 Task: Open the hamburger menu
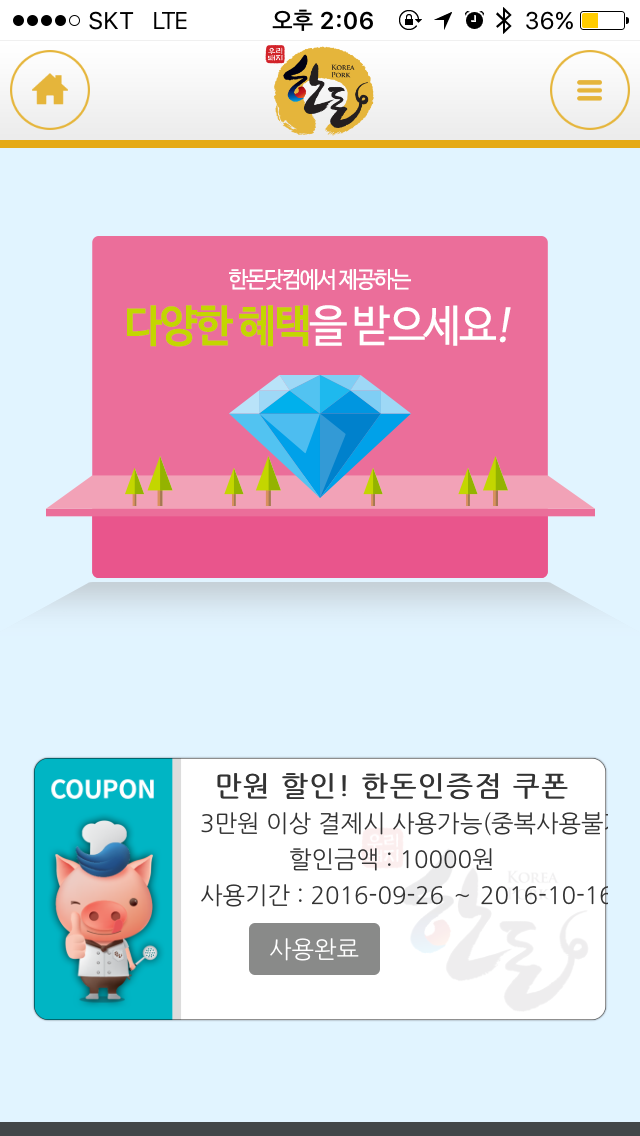tap(589, 90)
